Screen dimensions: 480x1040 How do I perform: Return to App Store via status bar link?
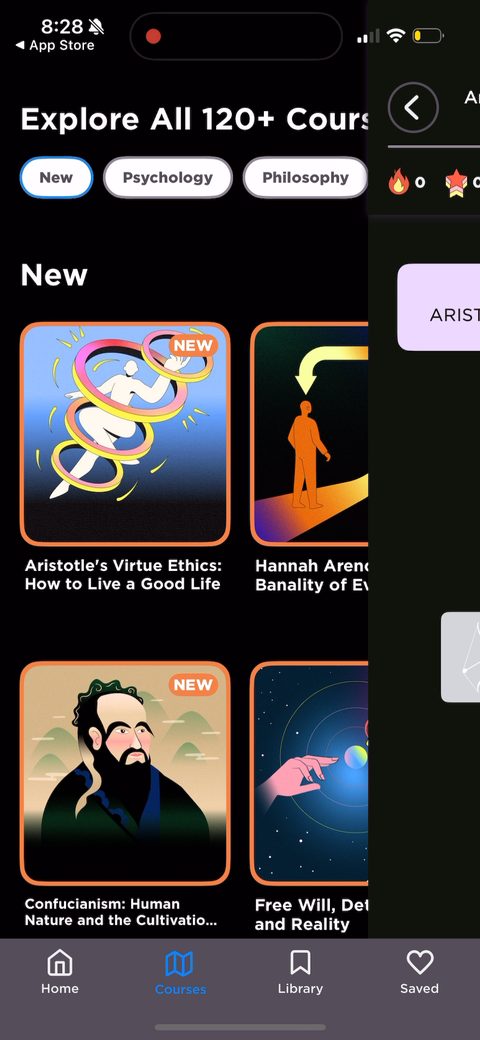[55, 45]
